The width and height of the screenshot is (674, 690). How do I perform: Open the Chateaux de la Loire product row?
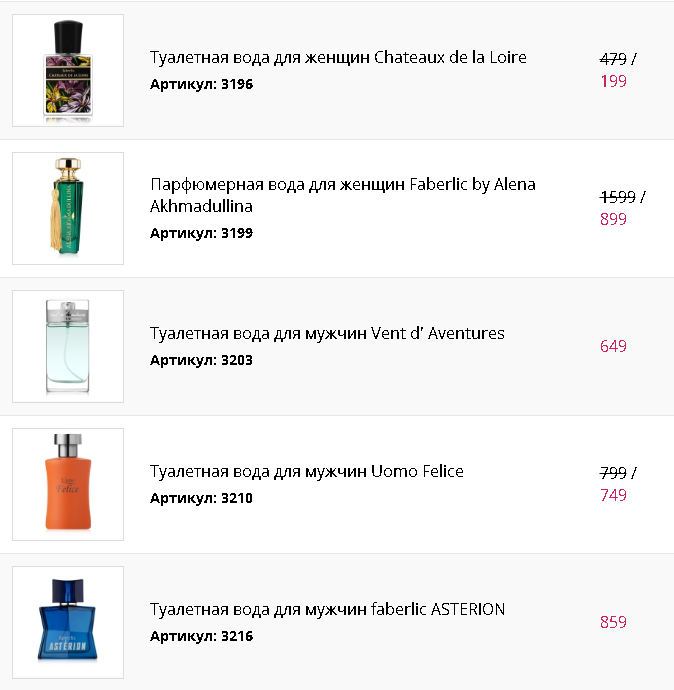[338, 58]
